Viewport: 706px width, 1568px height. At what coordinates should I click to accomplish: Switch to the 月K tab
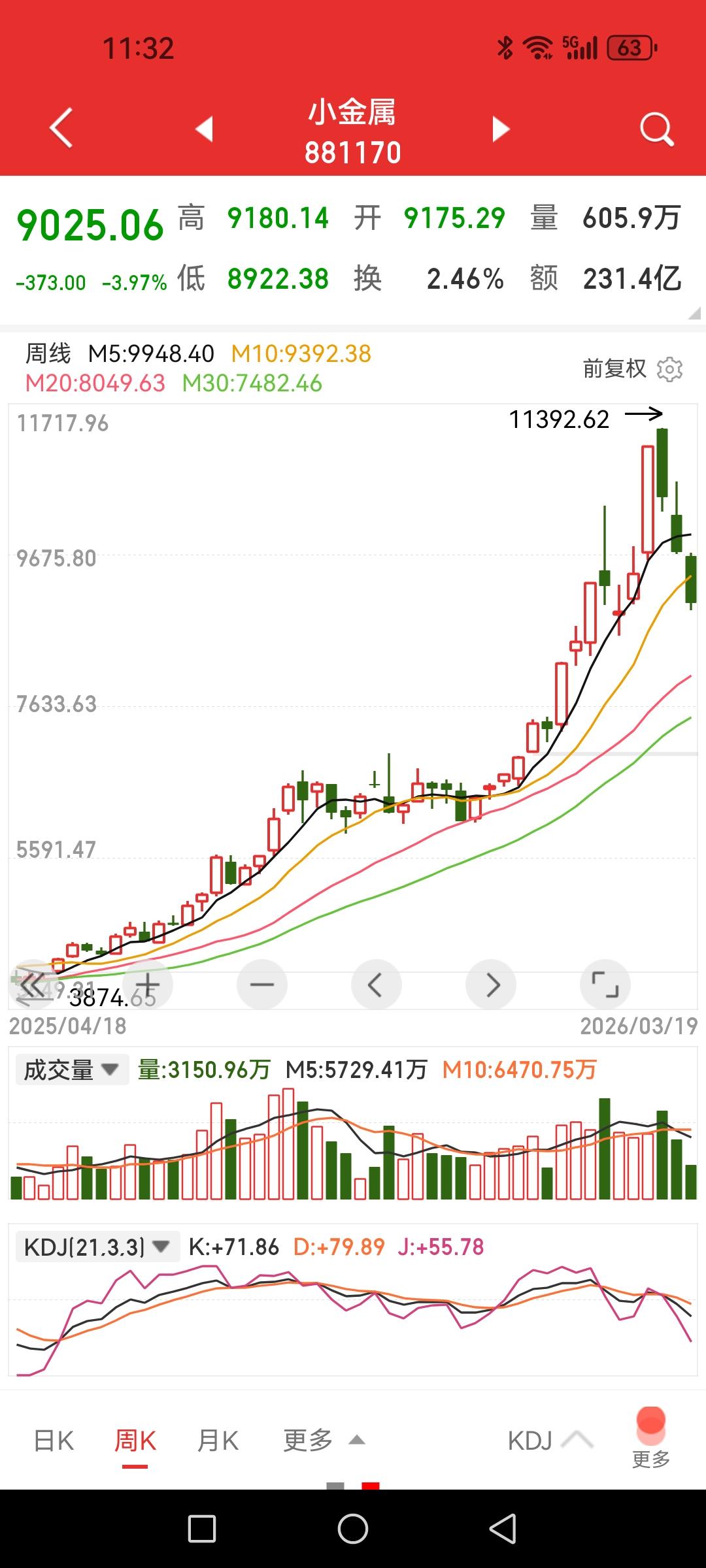tap(218, 1441)
